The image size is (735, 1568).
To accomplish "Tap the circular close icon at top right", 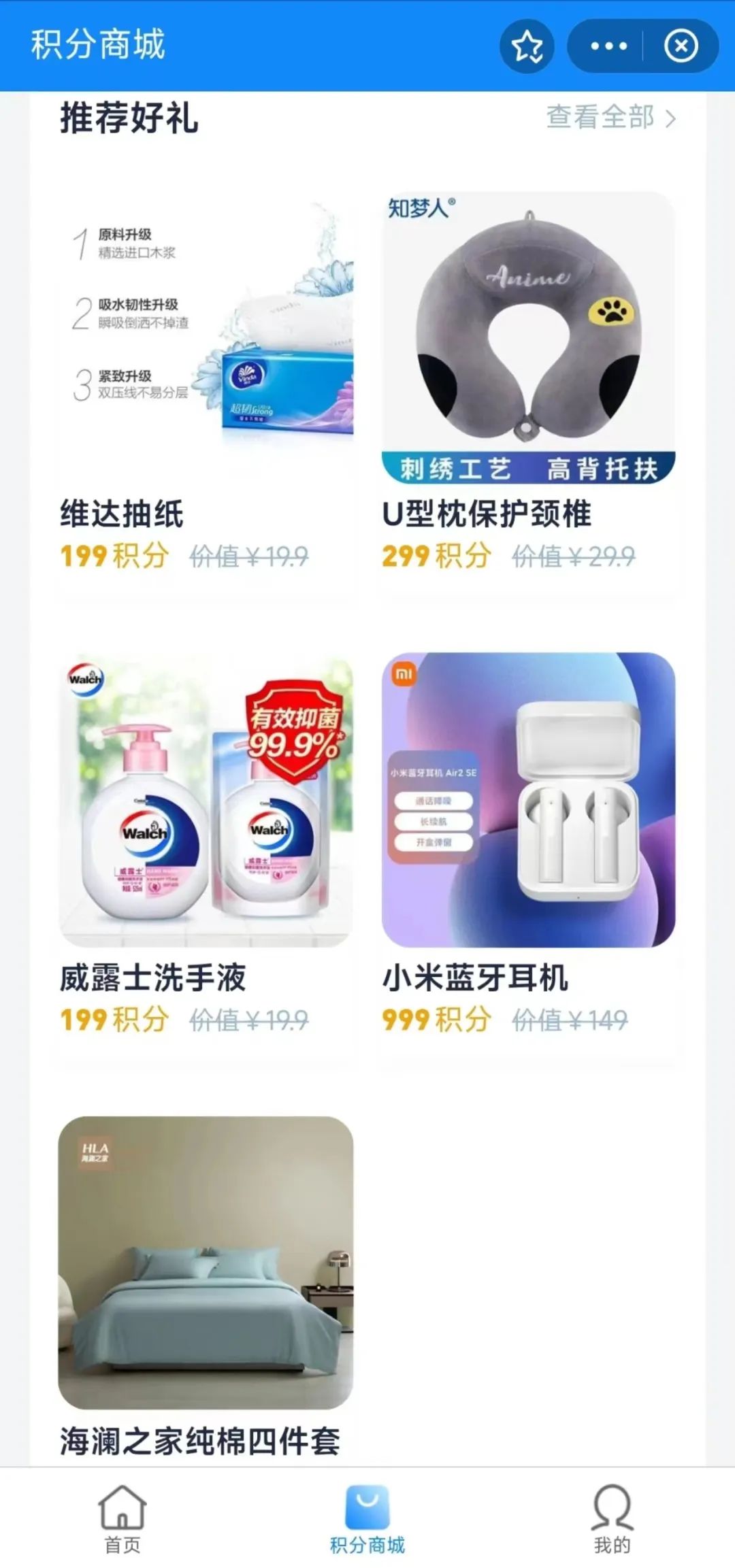I will [x=680, y=46].
